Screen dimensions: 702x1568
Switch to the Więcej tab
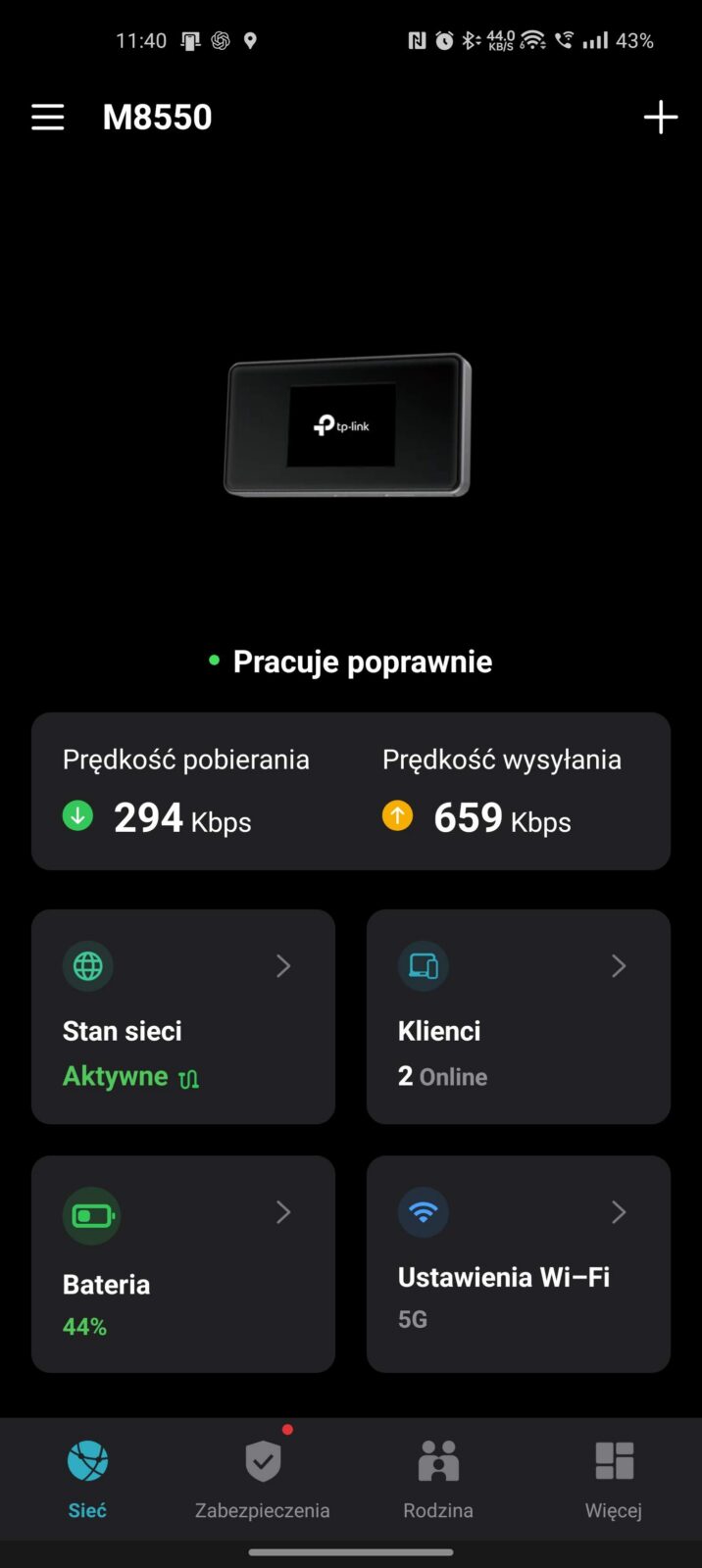(x=614, y=1478)
